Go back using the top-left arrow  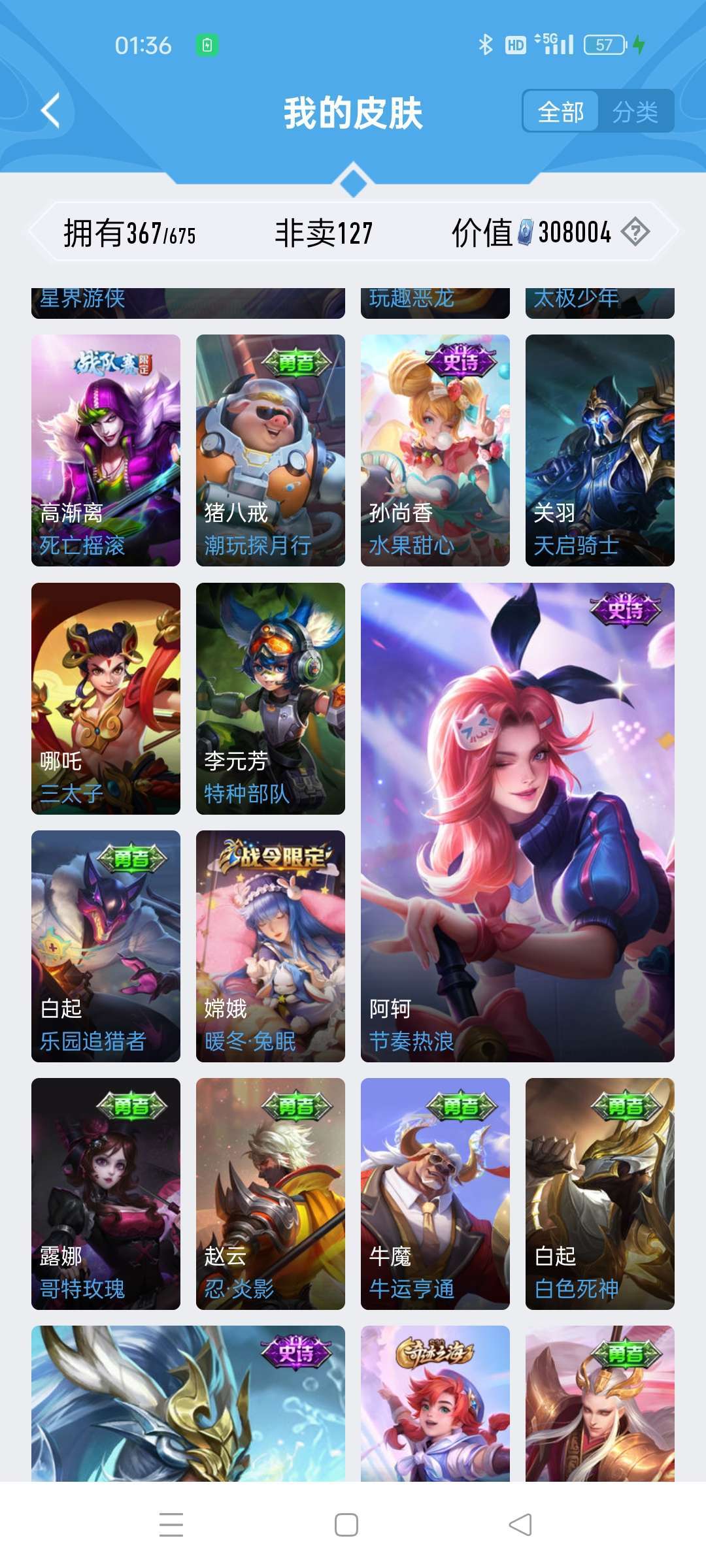[51, 111]
